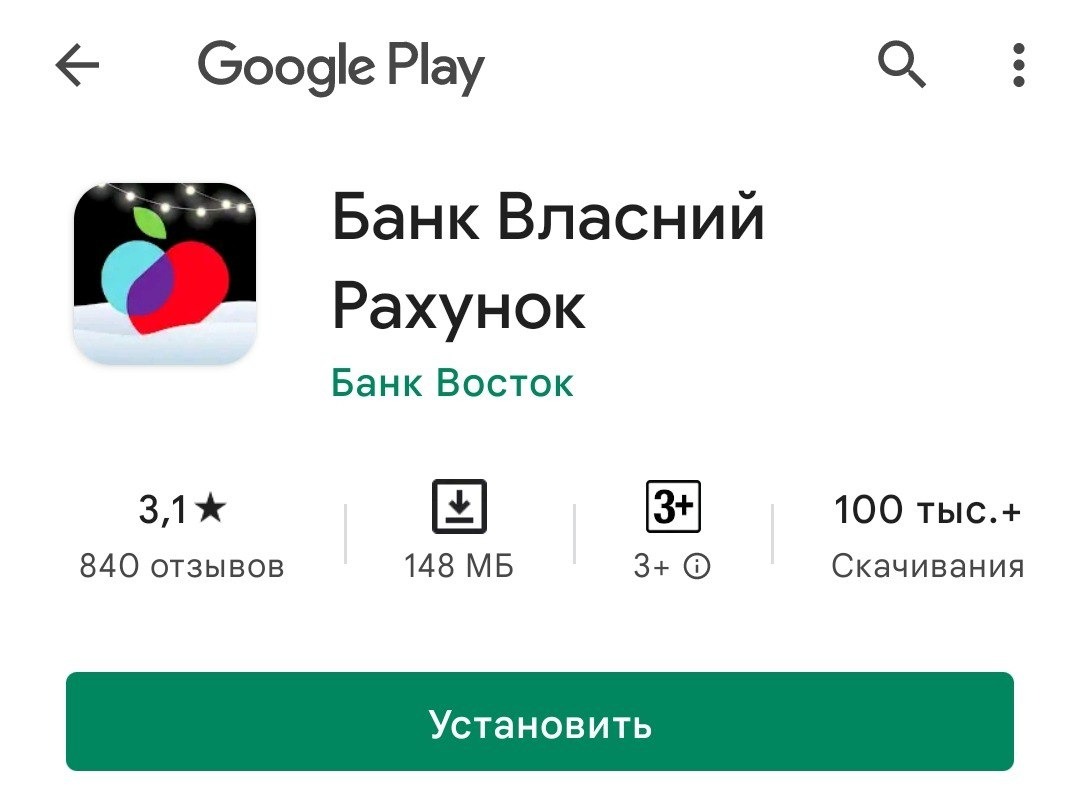The height and width of the screenshot is (798, 1075).
Task: View the 3,1 star rating reviews
Action: pyautogui.click(x=182, y=536)
